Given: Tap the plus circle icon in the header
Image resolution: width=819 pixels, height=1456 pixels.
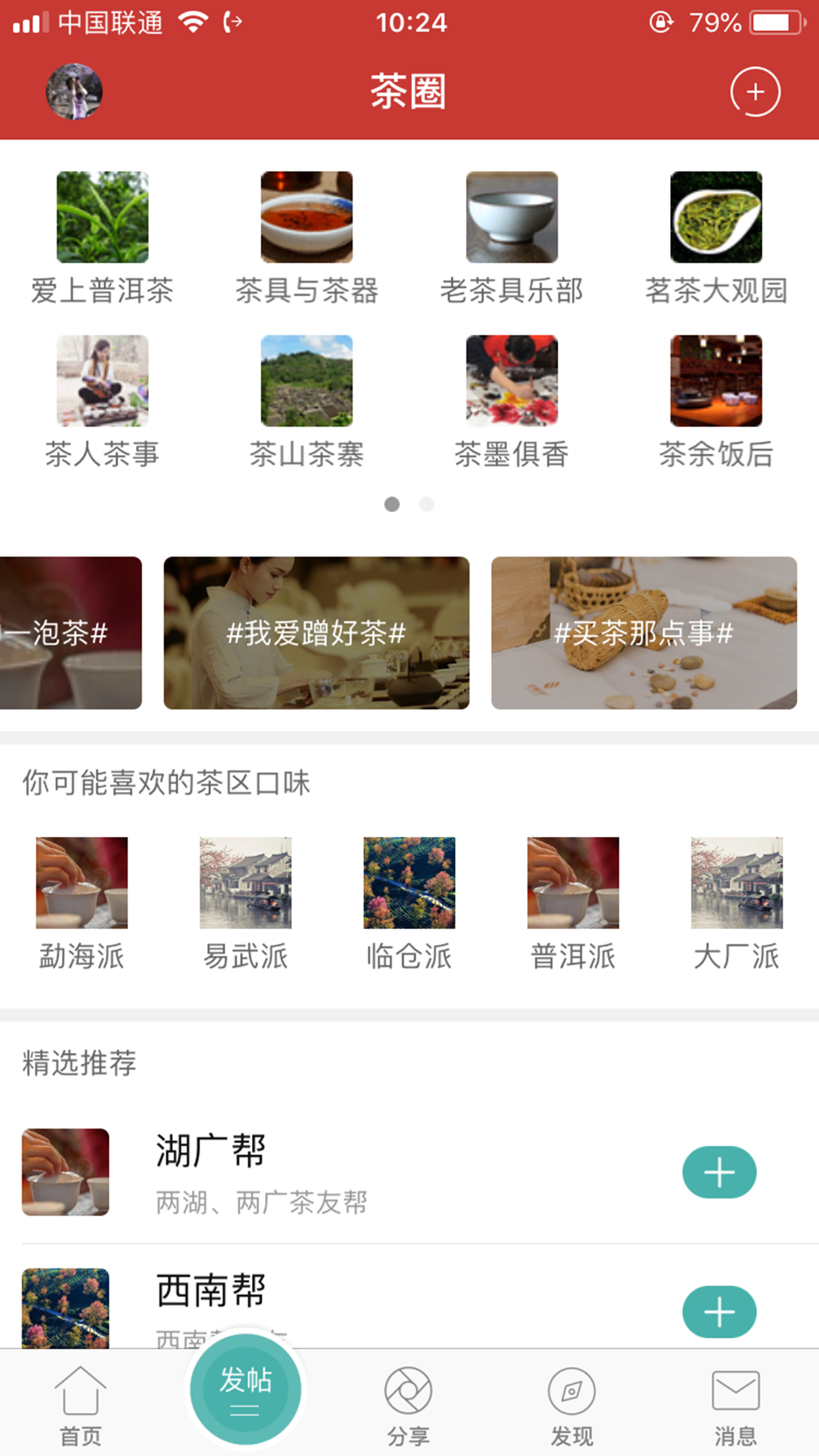Looking at the screenshot, I should 755,92.
